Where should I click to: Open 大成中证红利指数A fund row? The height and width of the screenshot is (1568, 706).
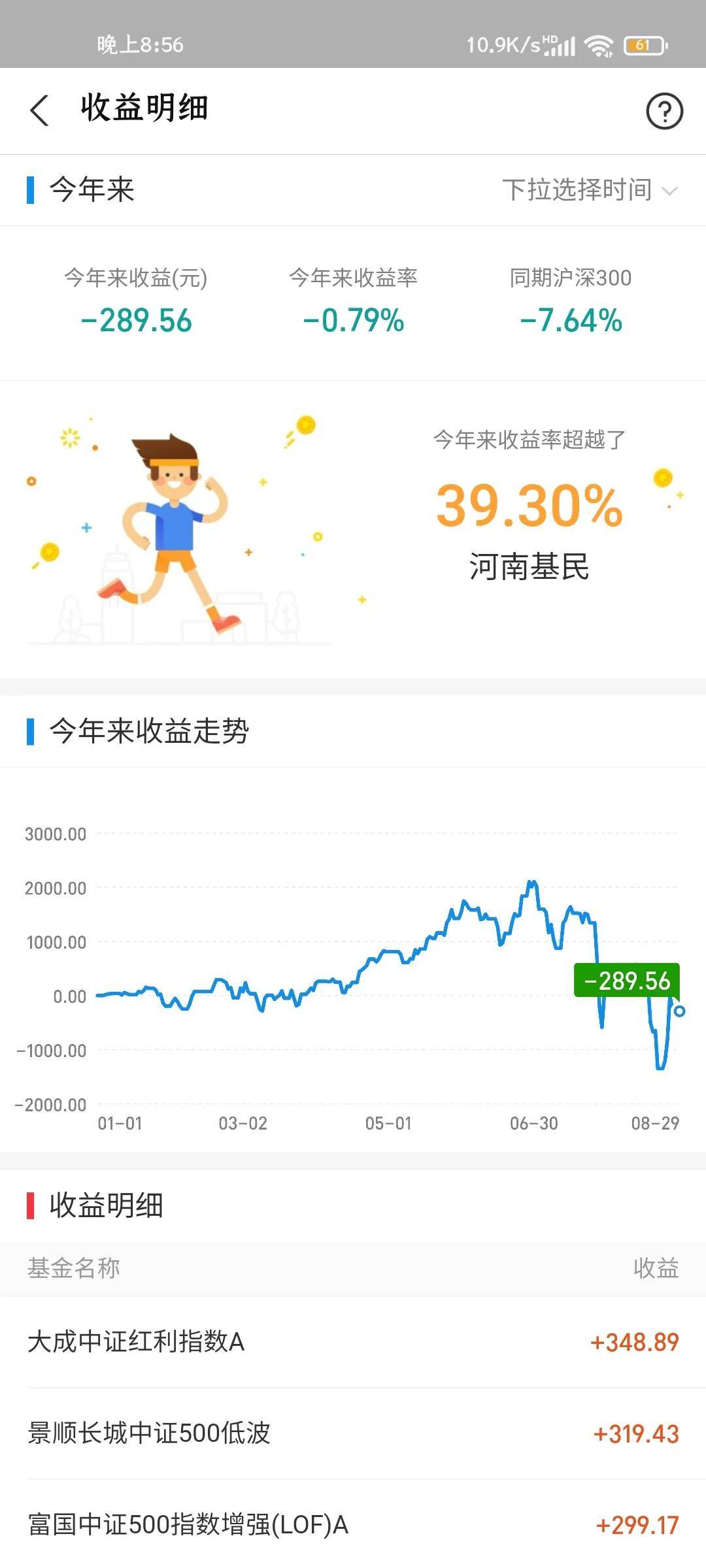point(353,1342)
